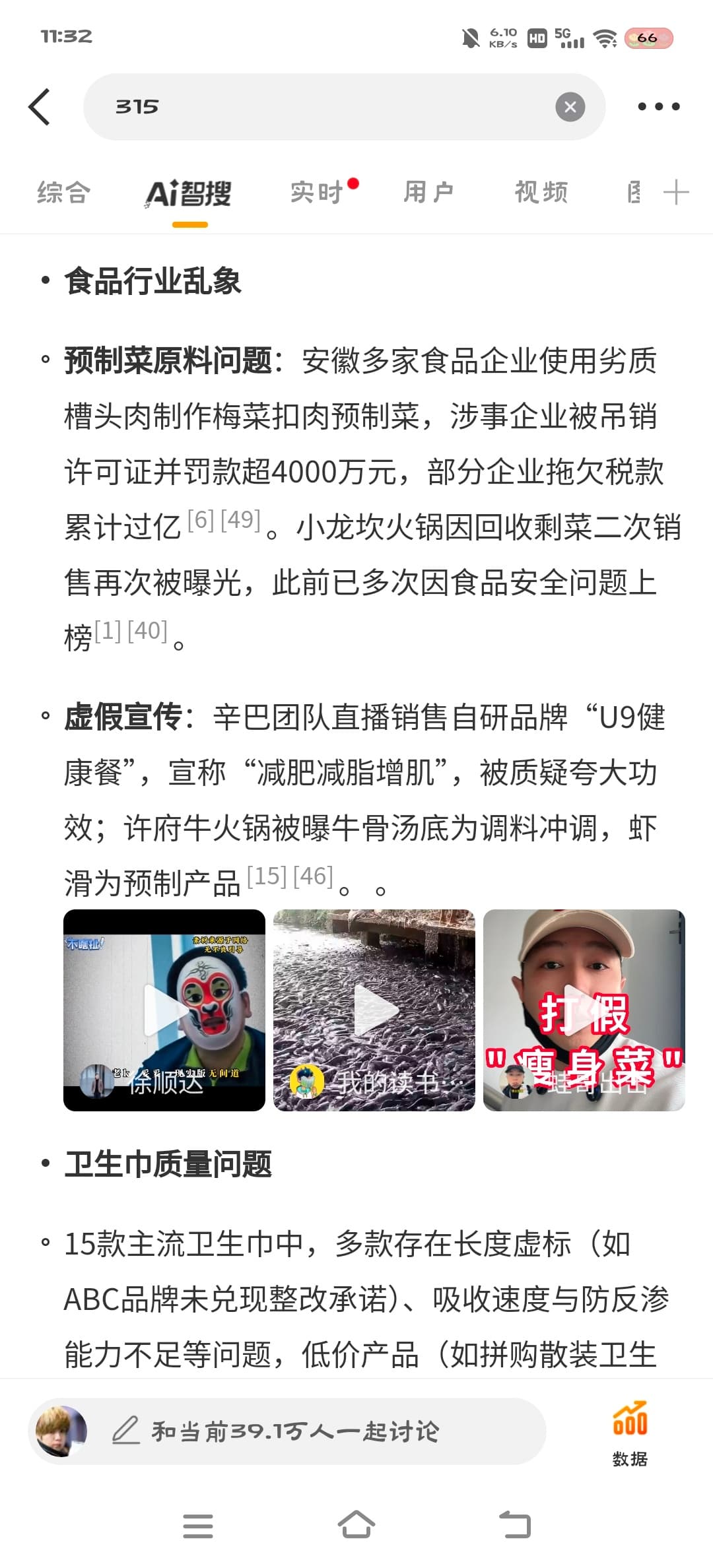The width and height of the screenshot is (713, 1568).
Task: Open citation reference [40]
Action: (x=147, y=632)
